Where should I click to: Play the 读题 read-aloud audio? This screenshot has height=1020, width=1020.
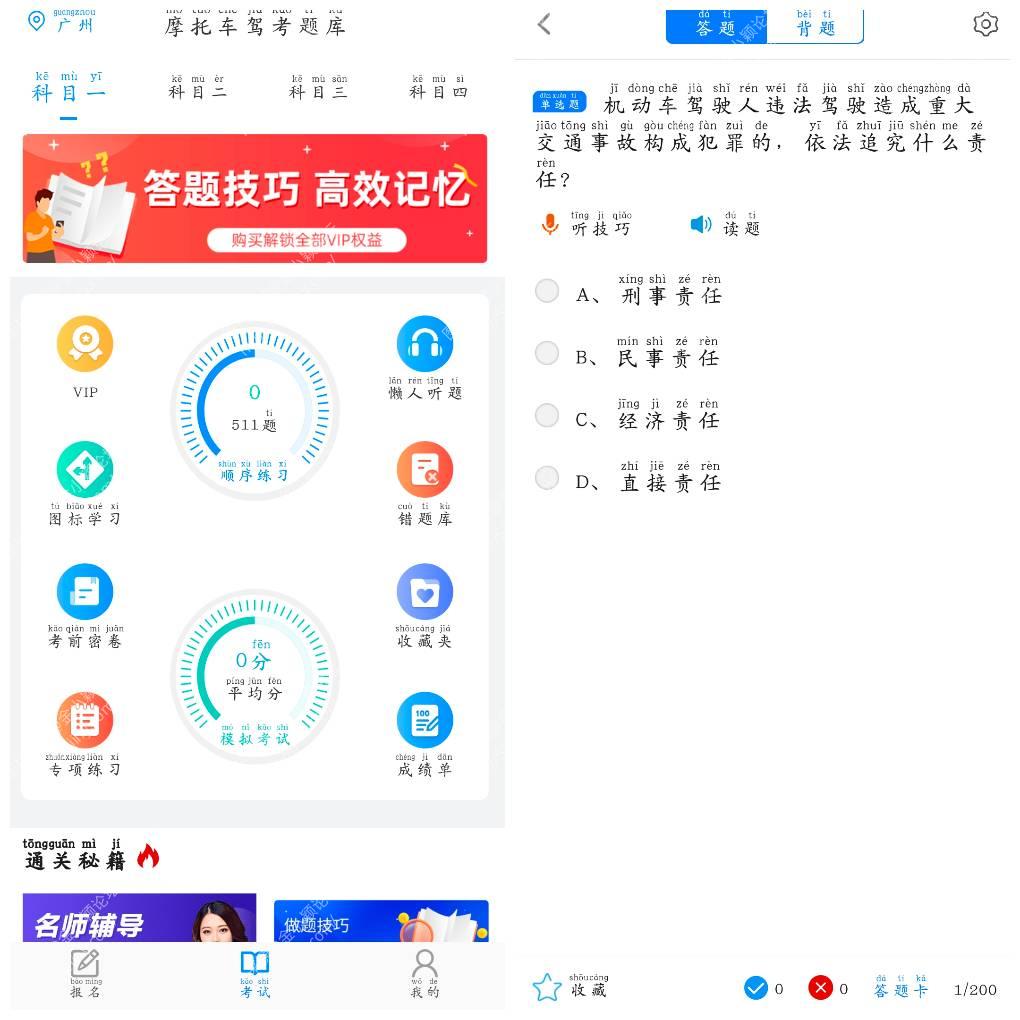(725, 225)
